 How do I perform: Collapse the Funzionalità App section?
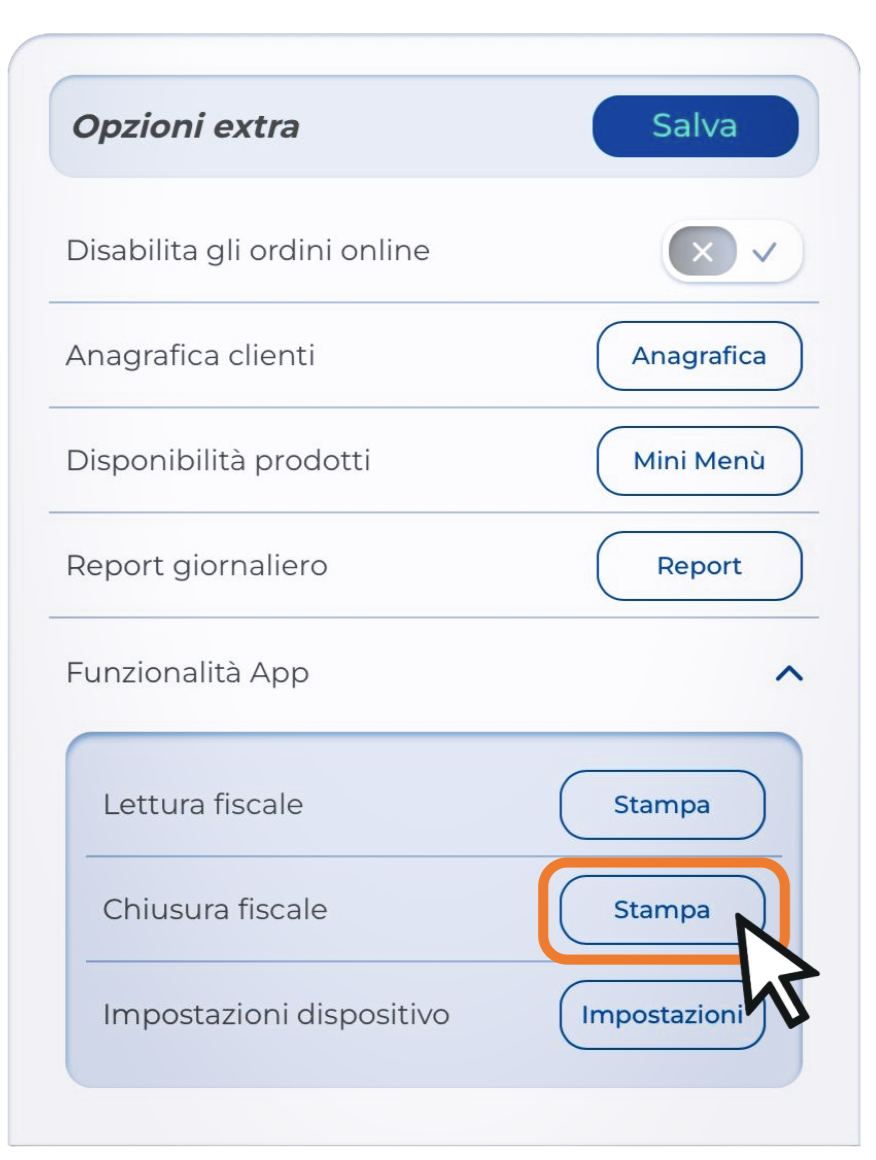tap(789, 674)
